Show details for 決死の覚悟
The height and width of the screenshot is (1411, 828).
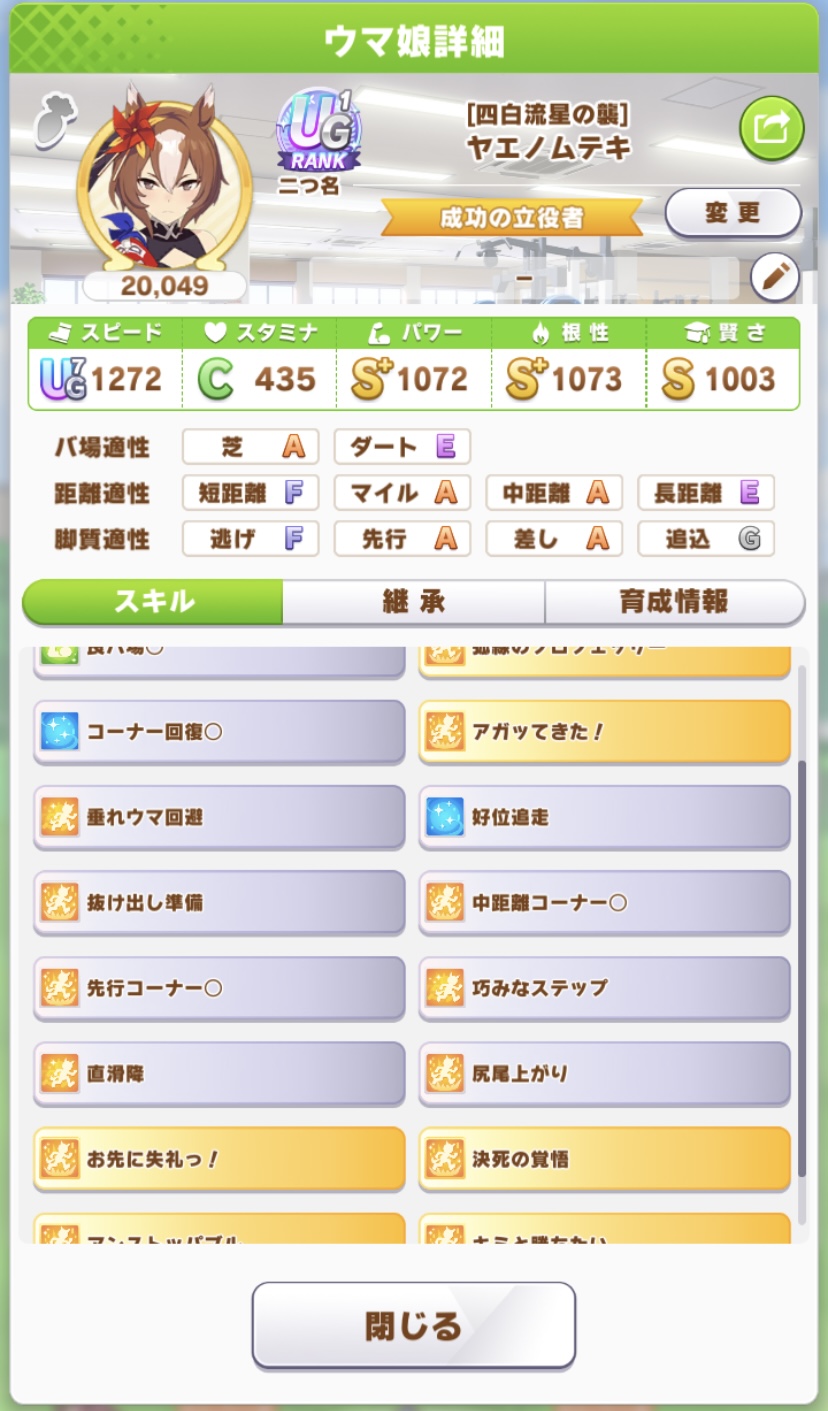(x=604, y=1159)
